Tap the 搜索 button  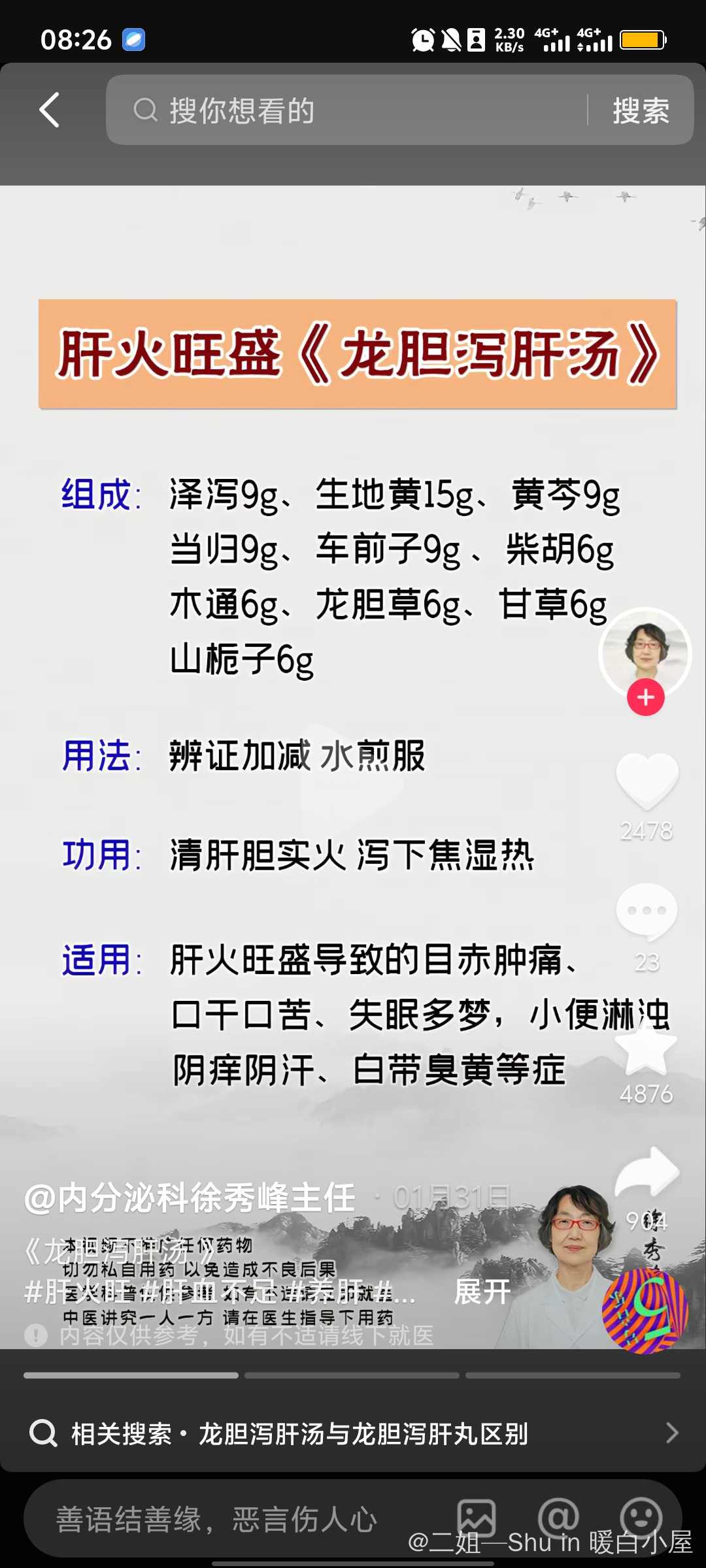[640, 110]
